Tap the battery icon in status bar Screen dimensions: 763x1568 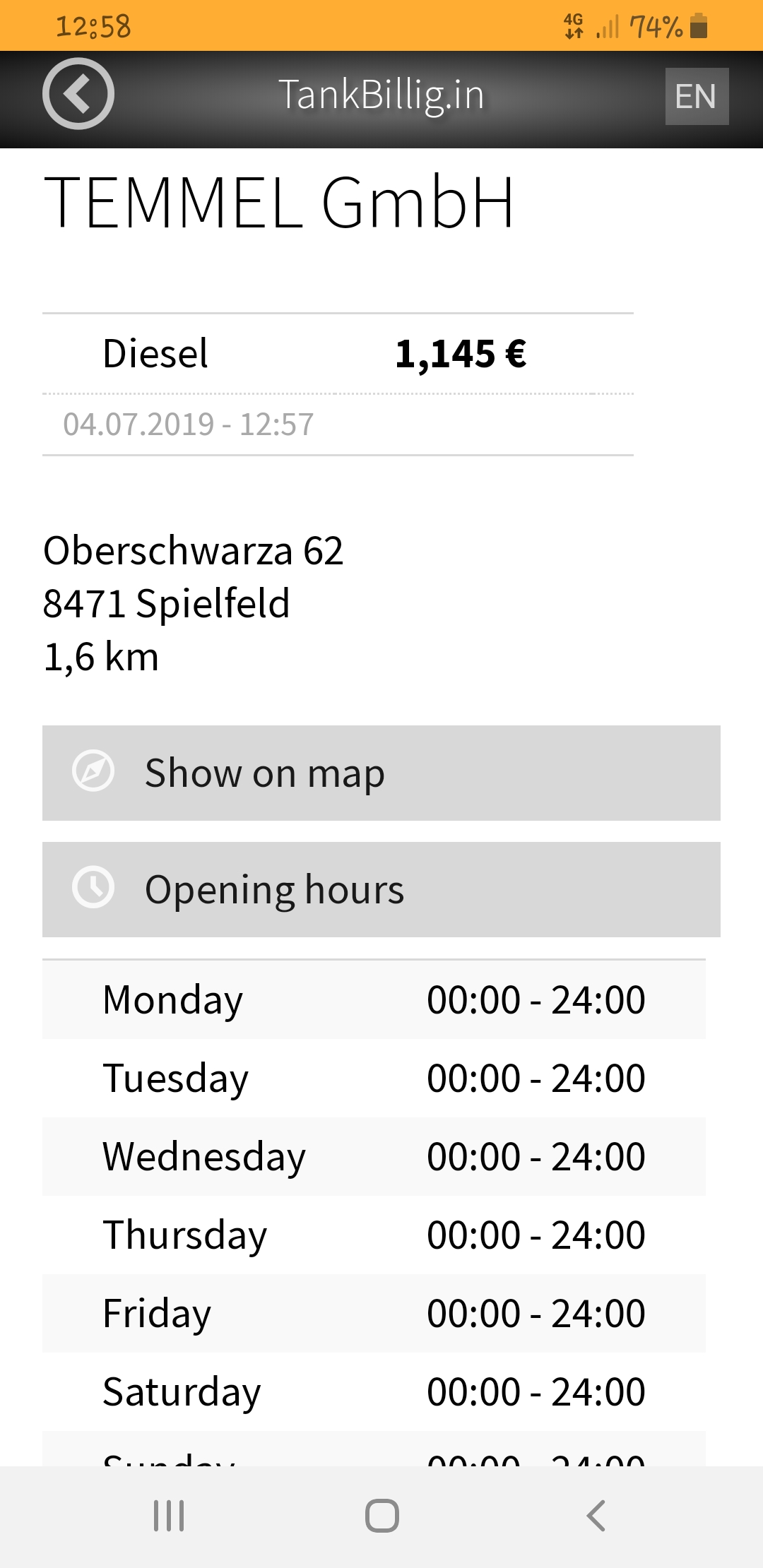[x=698, y=27]
